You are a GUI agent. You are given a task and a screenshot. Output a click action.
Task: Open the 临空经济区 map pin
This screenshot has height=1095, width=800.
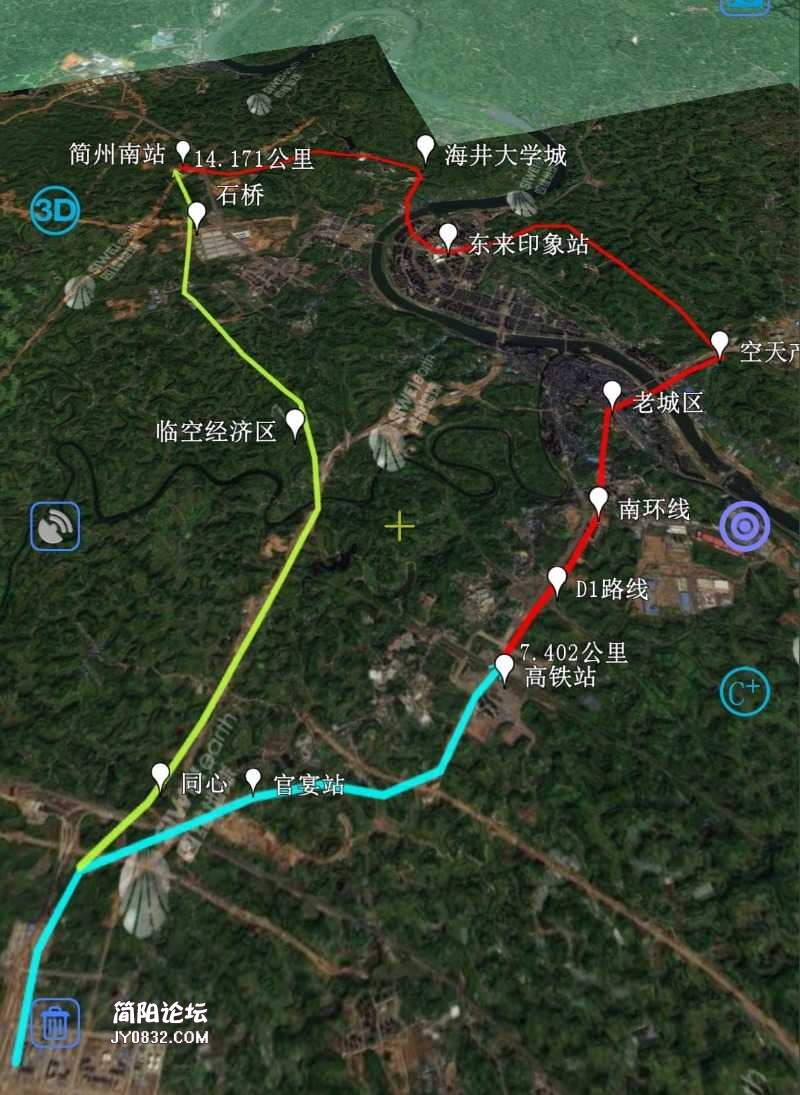click(295, 423)
